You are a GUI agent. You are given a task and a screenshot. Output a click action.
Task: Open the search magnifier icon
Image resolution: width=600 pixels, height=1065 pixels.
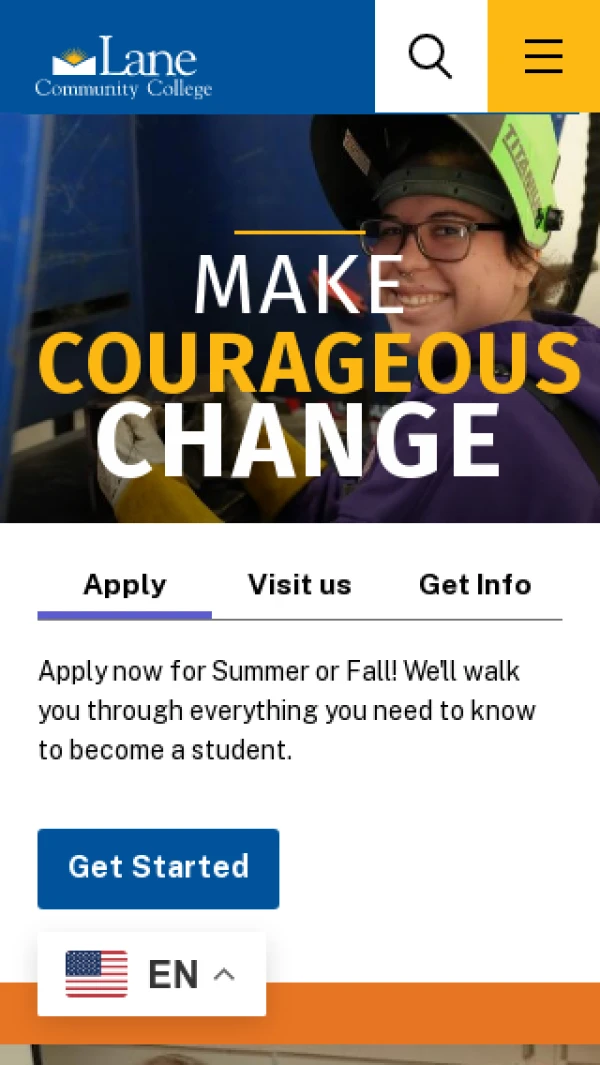tap(431, 56)
